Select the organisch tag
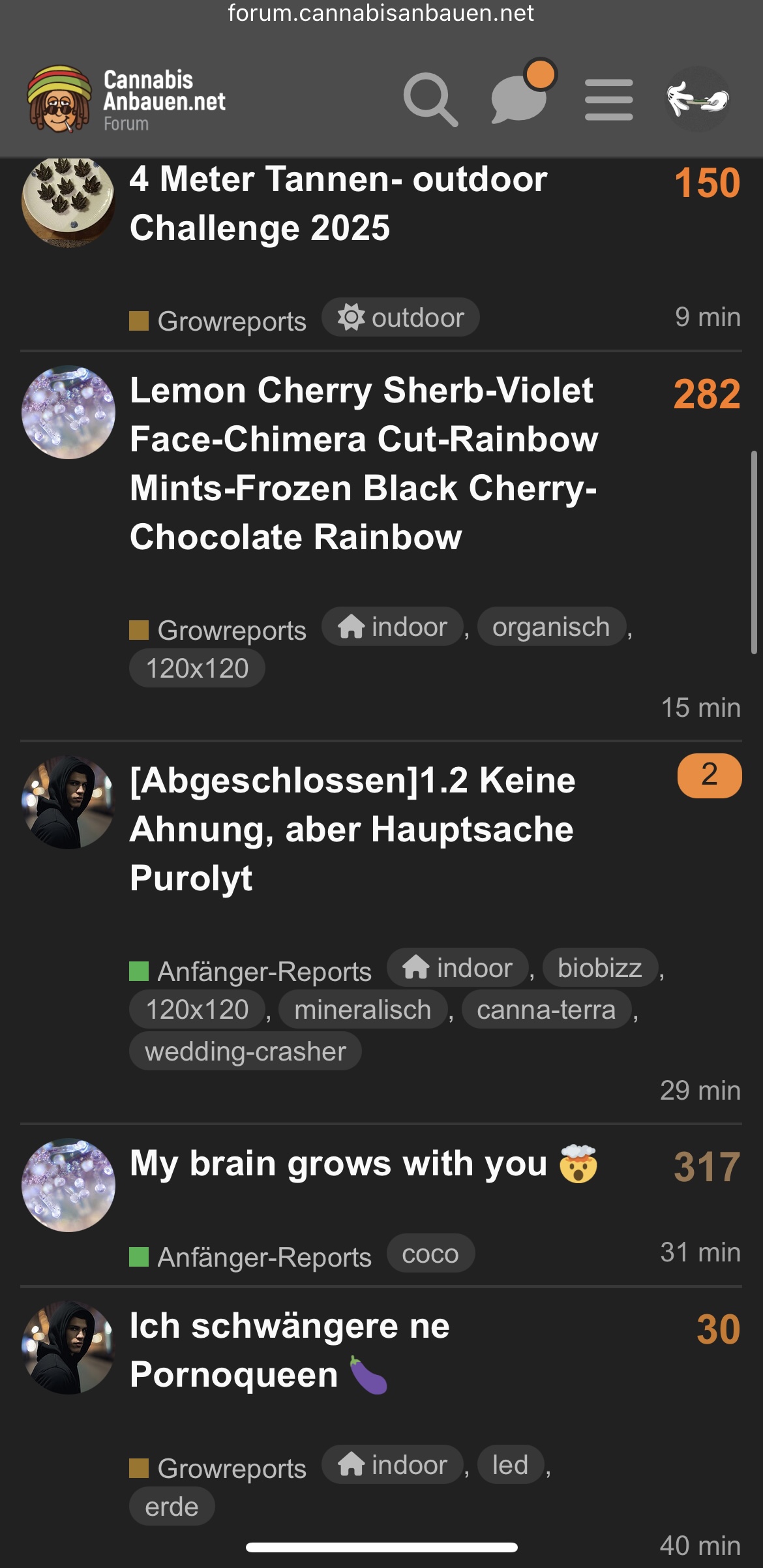The height and width of the screenshot is (1568, 763). (x=551, y=627)
